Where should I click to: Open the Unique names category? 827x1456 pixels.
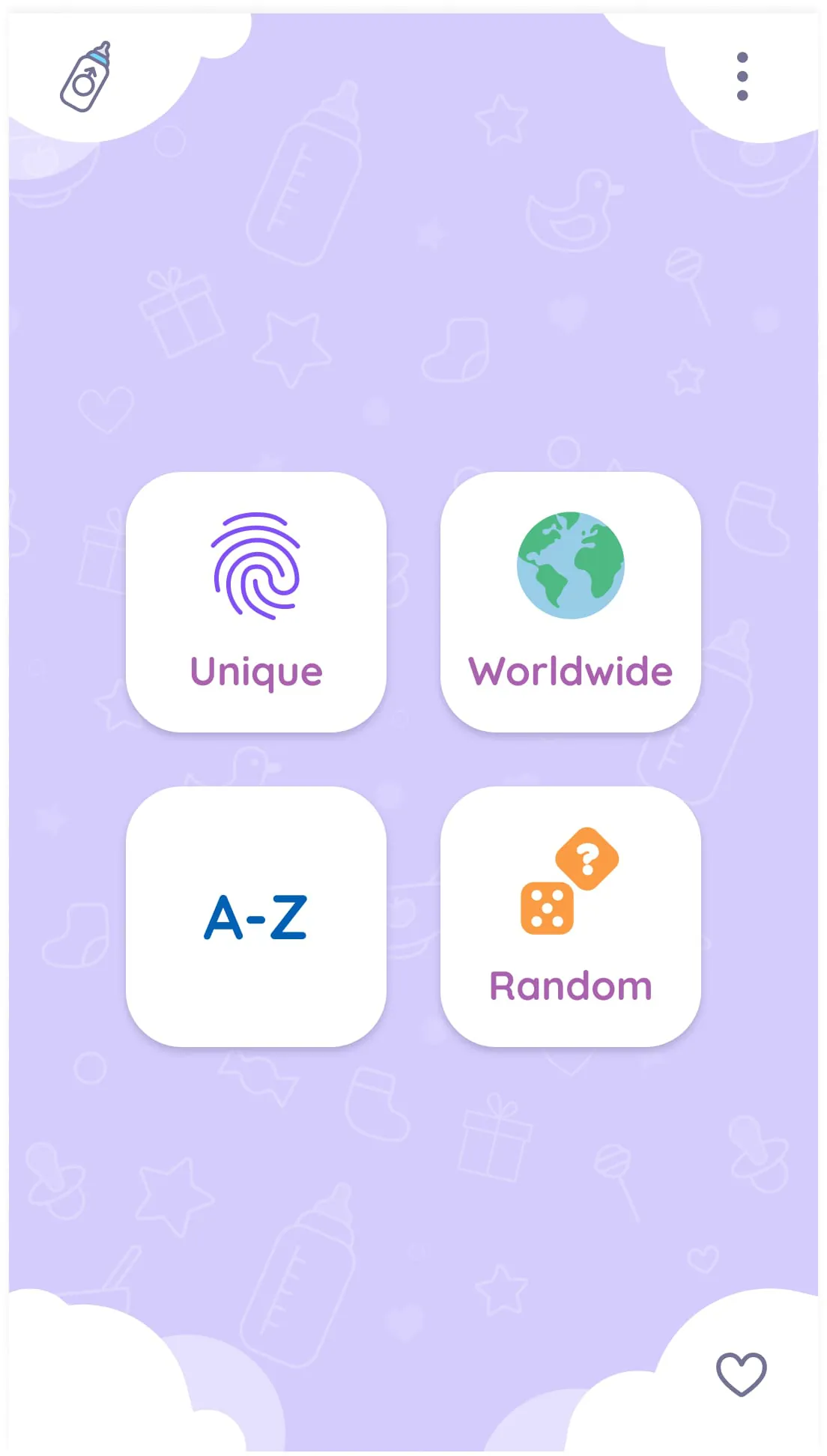click(256, 602)
